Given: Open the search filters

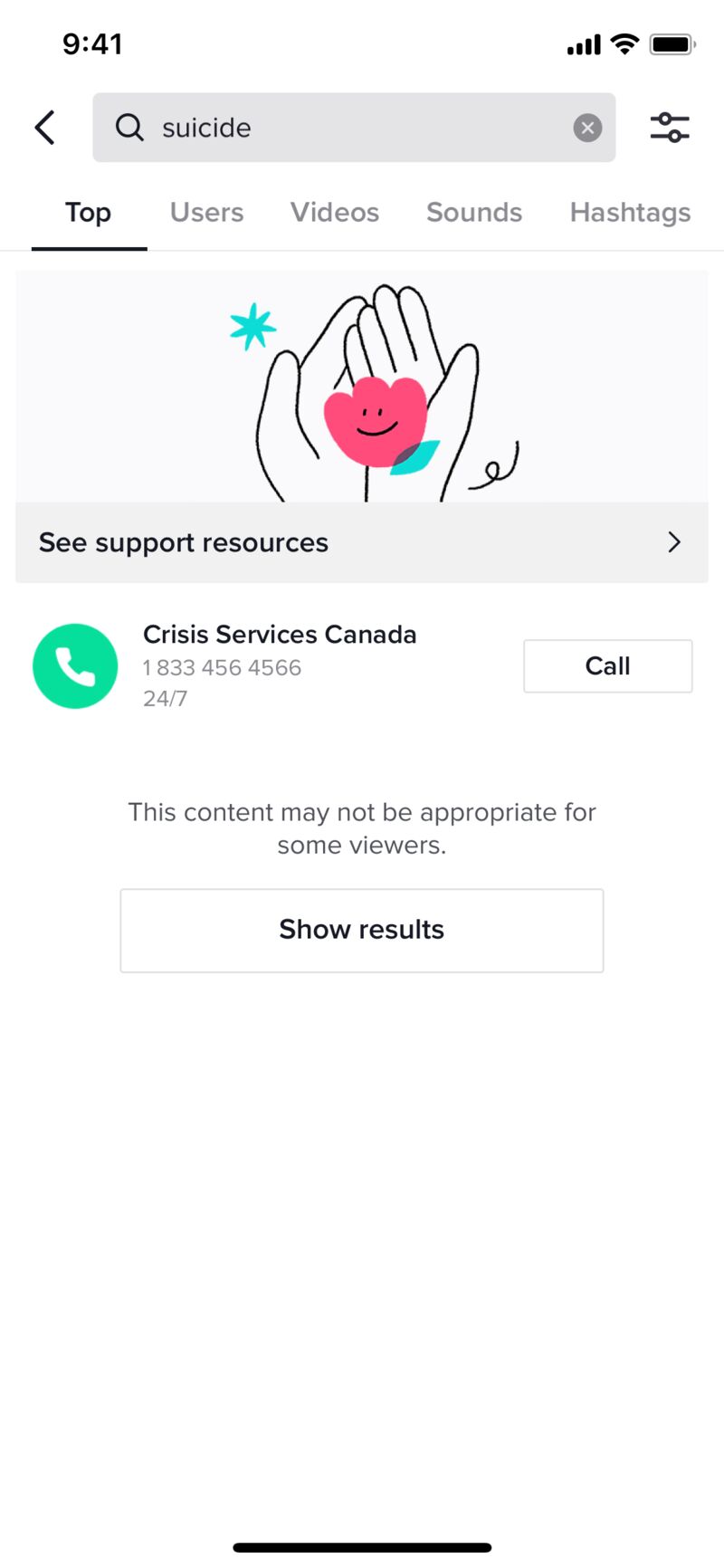Looking at the screenshot, I should 670,128.
